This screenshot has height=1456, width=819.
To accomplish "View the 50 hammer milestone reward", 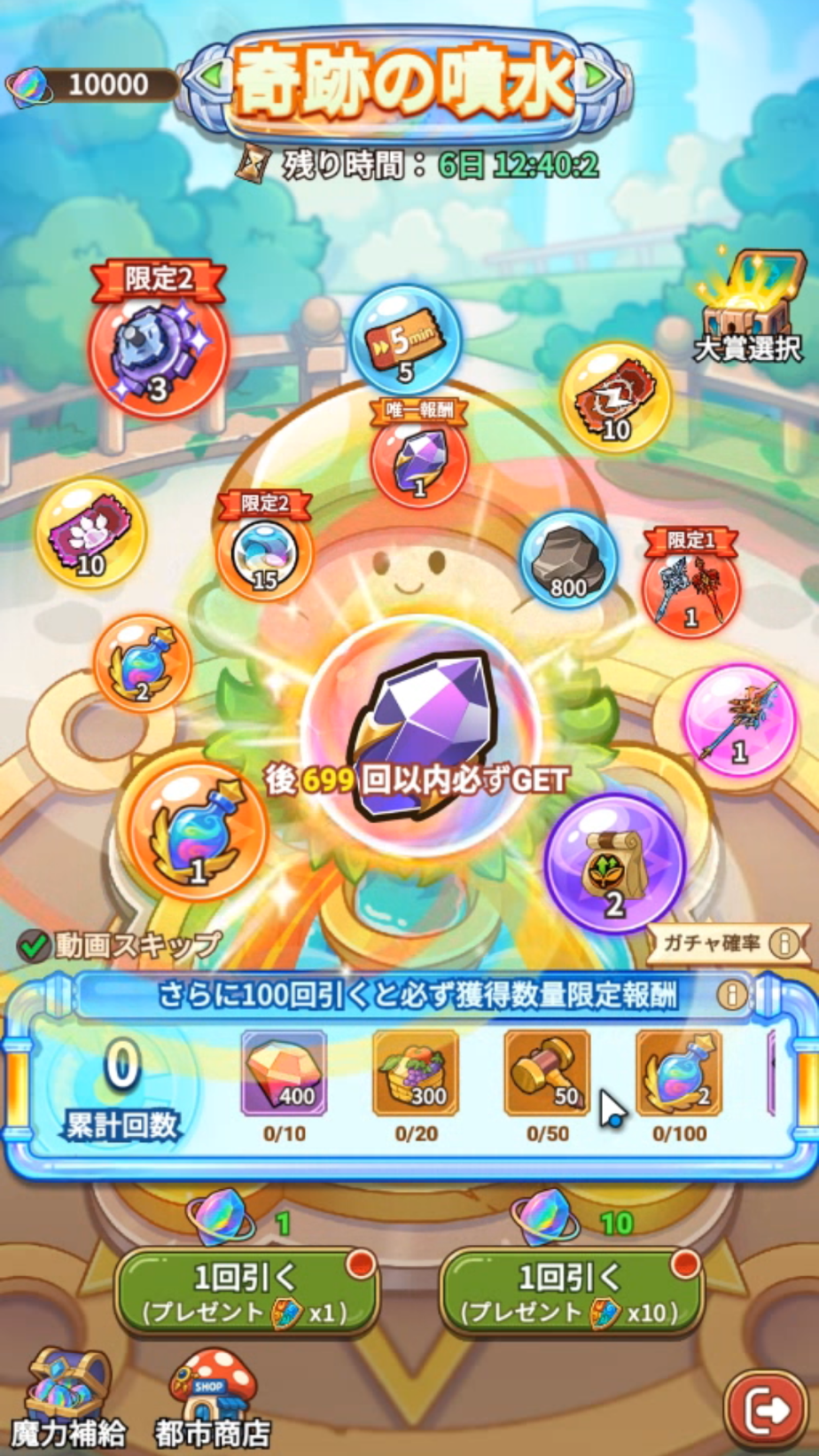I will click(547, 1074).
